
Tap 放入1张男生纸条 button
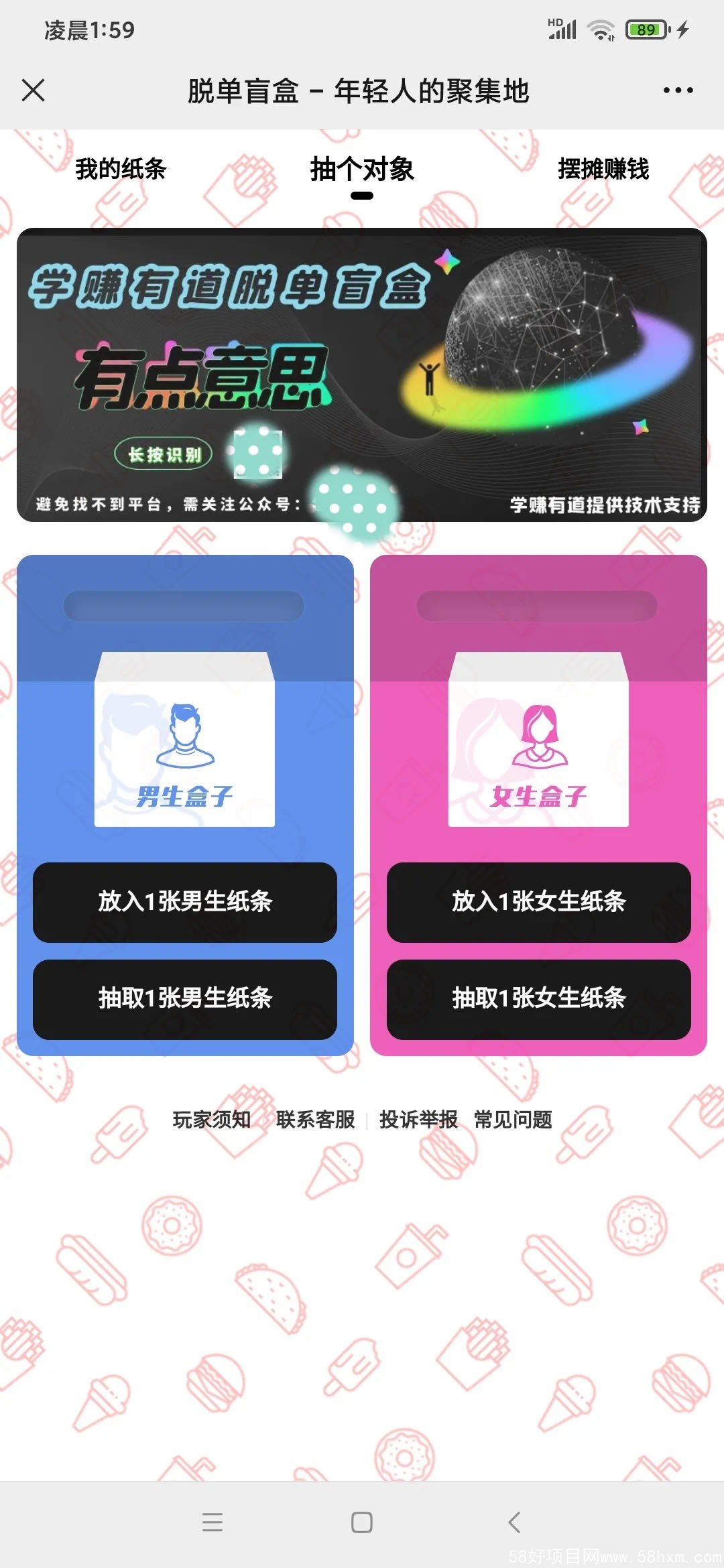pyautogui.click(x=185, y=902)
